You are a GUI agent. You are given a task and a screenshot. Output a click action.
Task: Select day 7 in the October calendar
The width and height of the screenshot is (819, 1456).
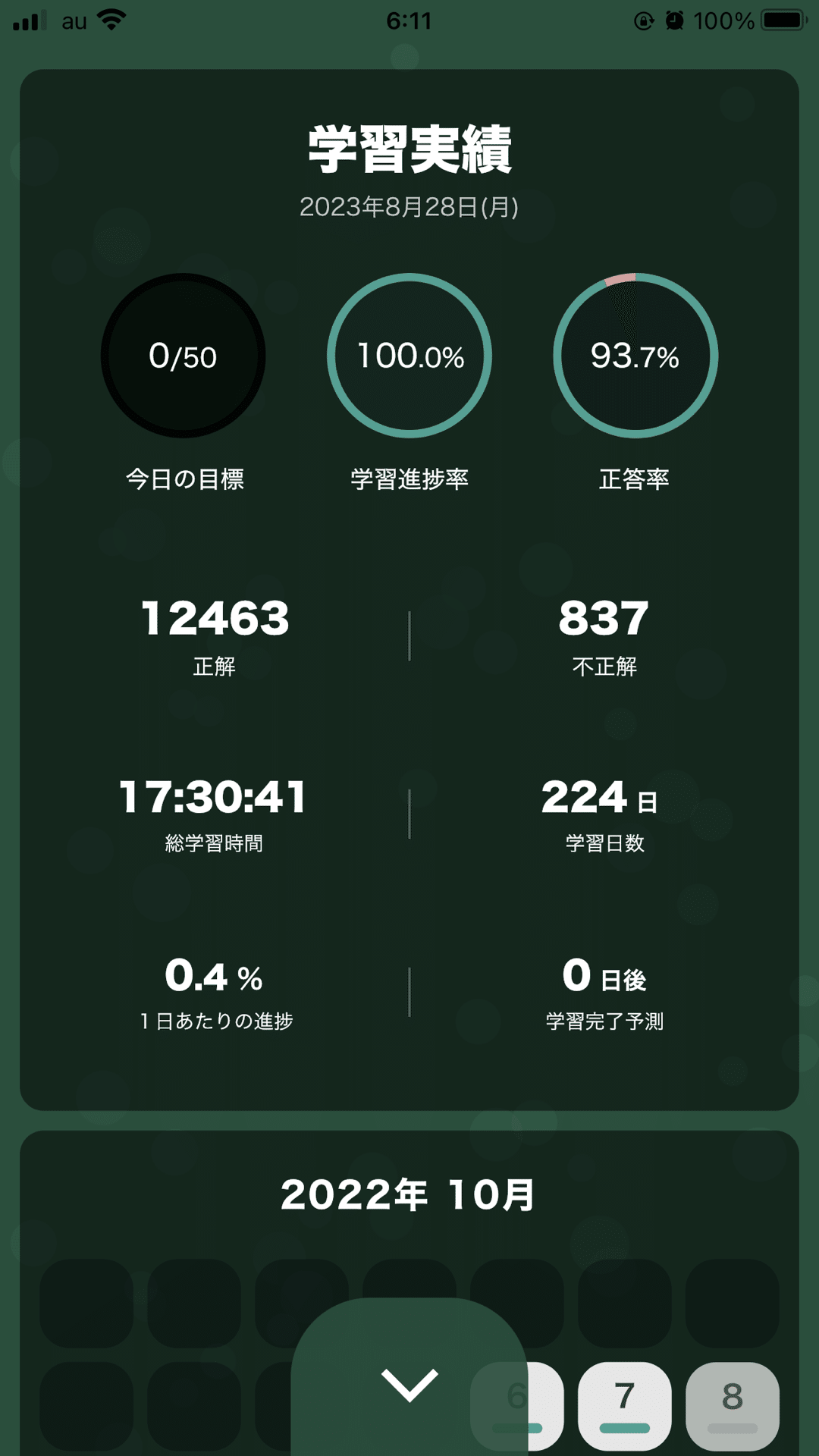(x=624, y=1404)
